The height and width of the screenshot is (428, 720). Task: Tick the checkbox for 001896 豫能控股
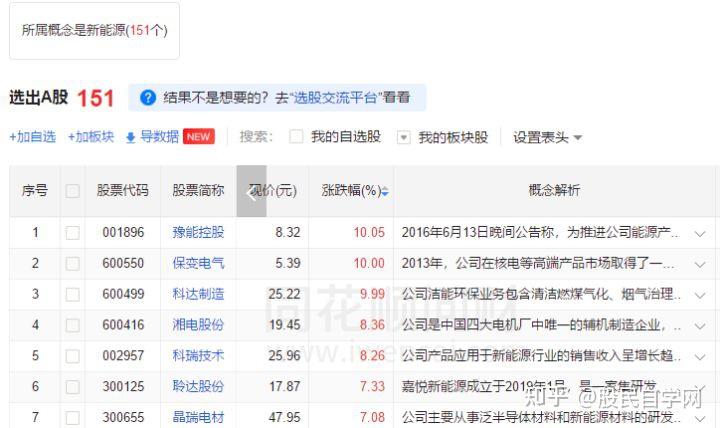72,232
